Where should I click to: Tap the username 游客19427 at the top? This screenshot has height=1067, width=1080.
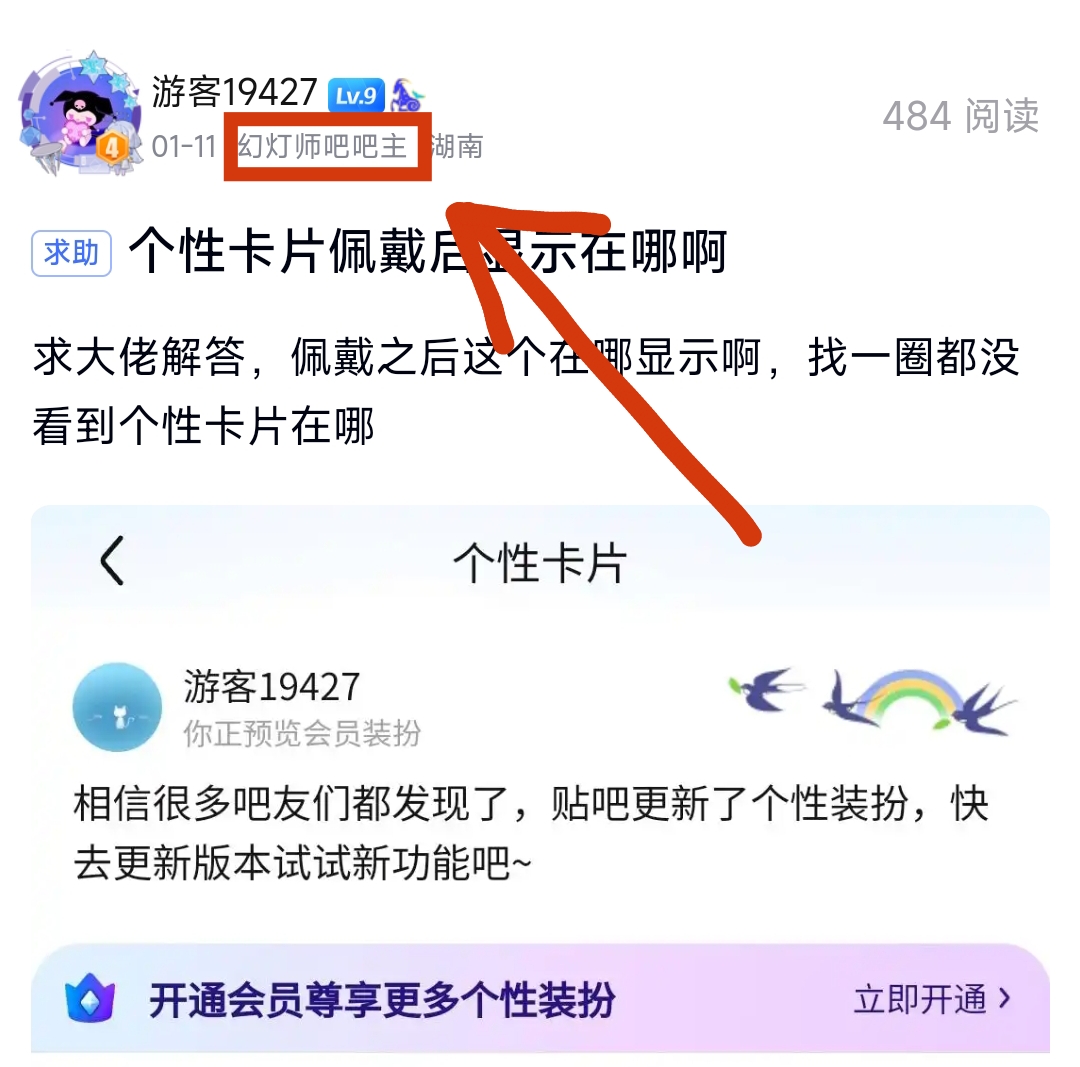(x=233, y=92)
